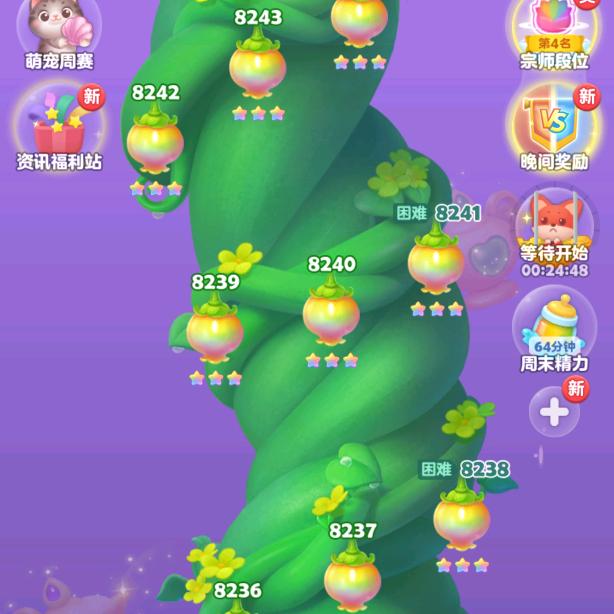Viewport: 614px width, 614px height.
Task: Open the 晚间奖励 VS event
Action: [554, 127]
